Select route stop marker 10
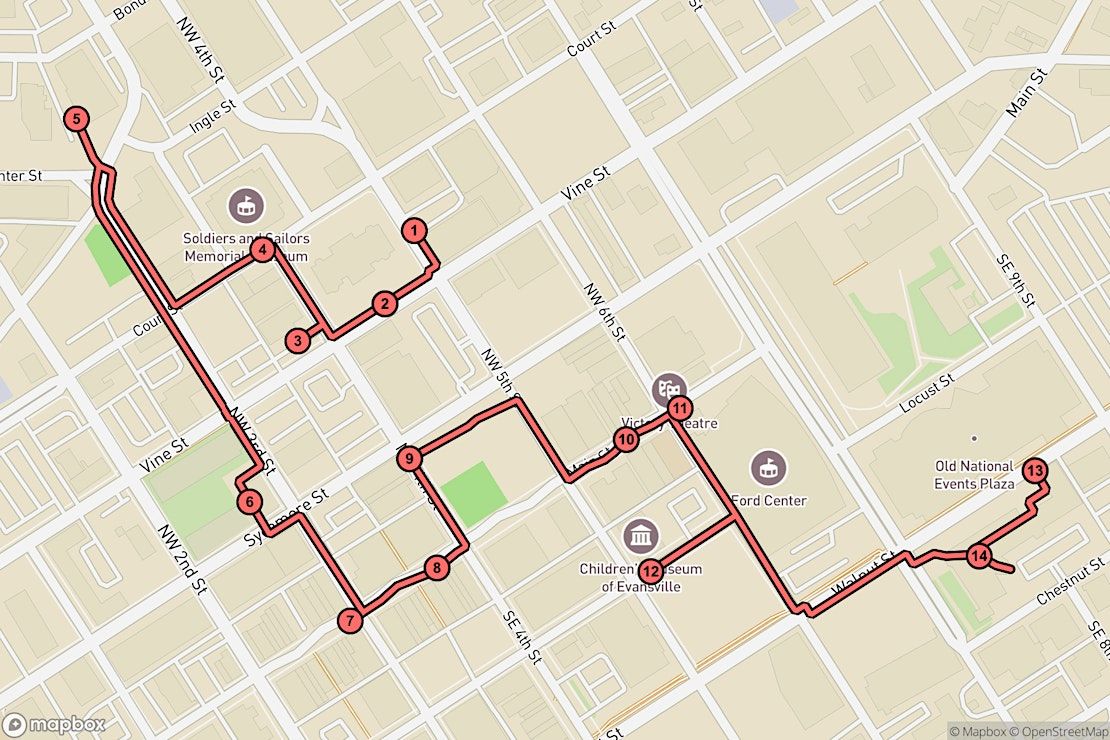This screenshot has width=1110, height=740. point(626,439)
